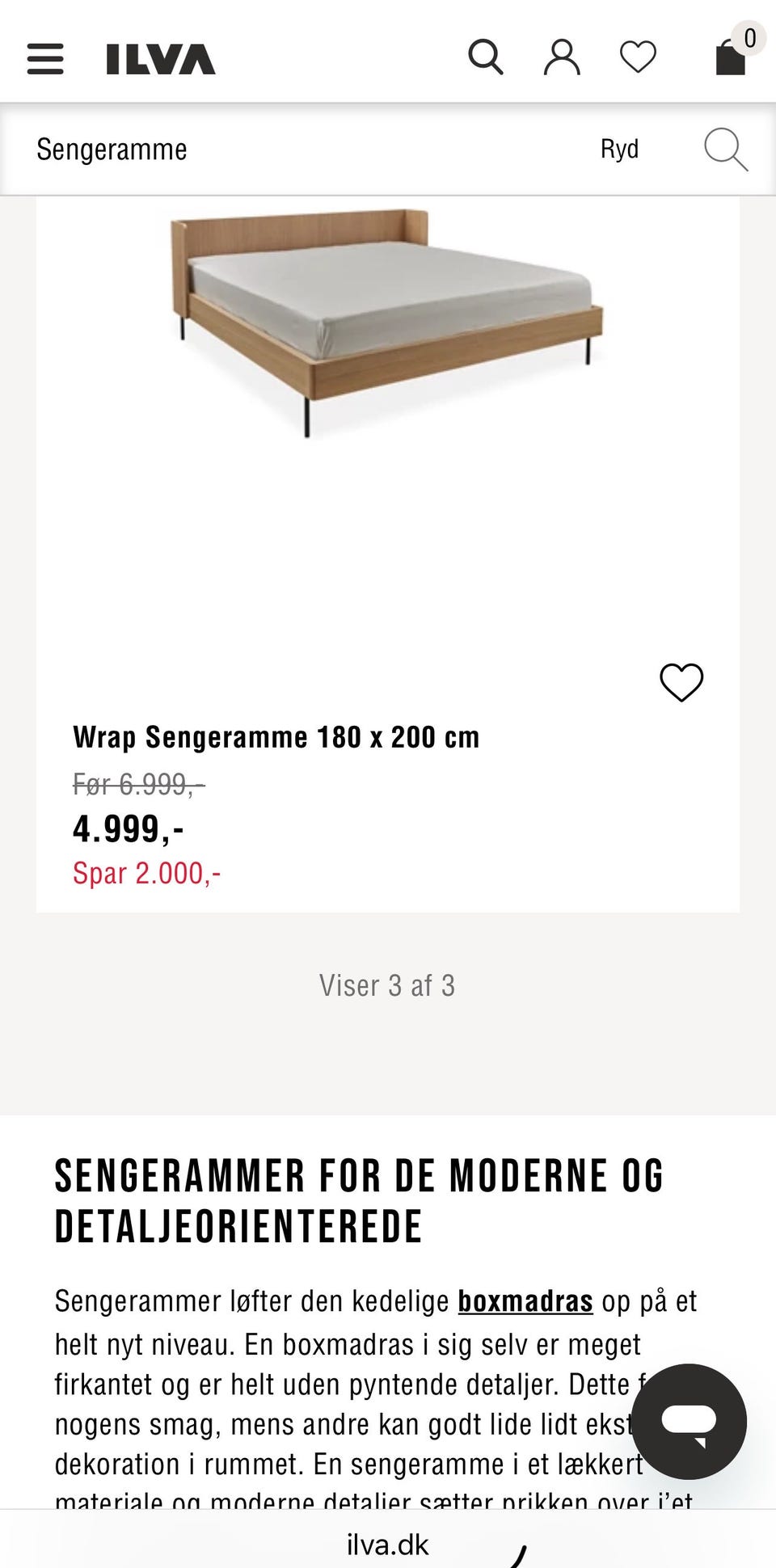Screen dimensions: 776x1568
Task: Open the shopping bag
Action: (731, 58)
